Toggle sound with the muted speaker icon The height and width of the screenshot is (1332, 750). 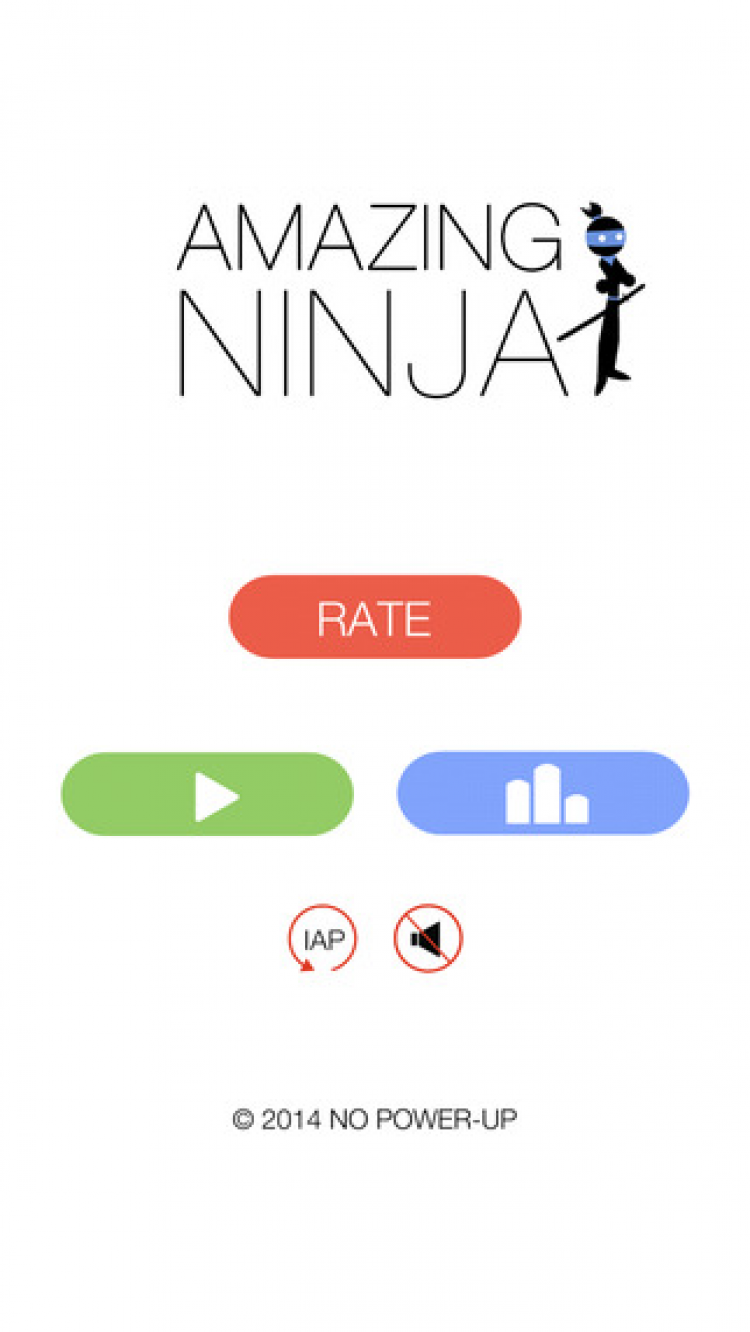click(428, 939)
